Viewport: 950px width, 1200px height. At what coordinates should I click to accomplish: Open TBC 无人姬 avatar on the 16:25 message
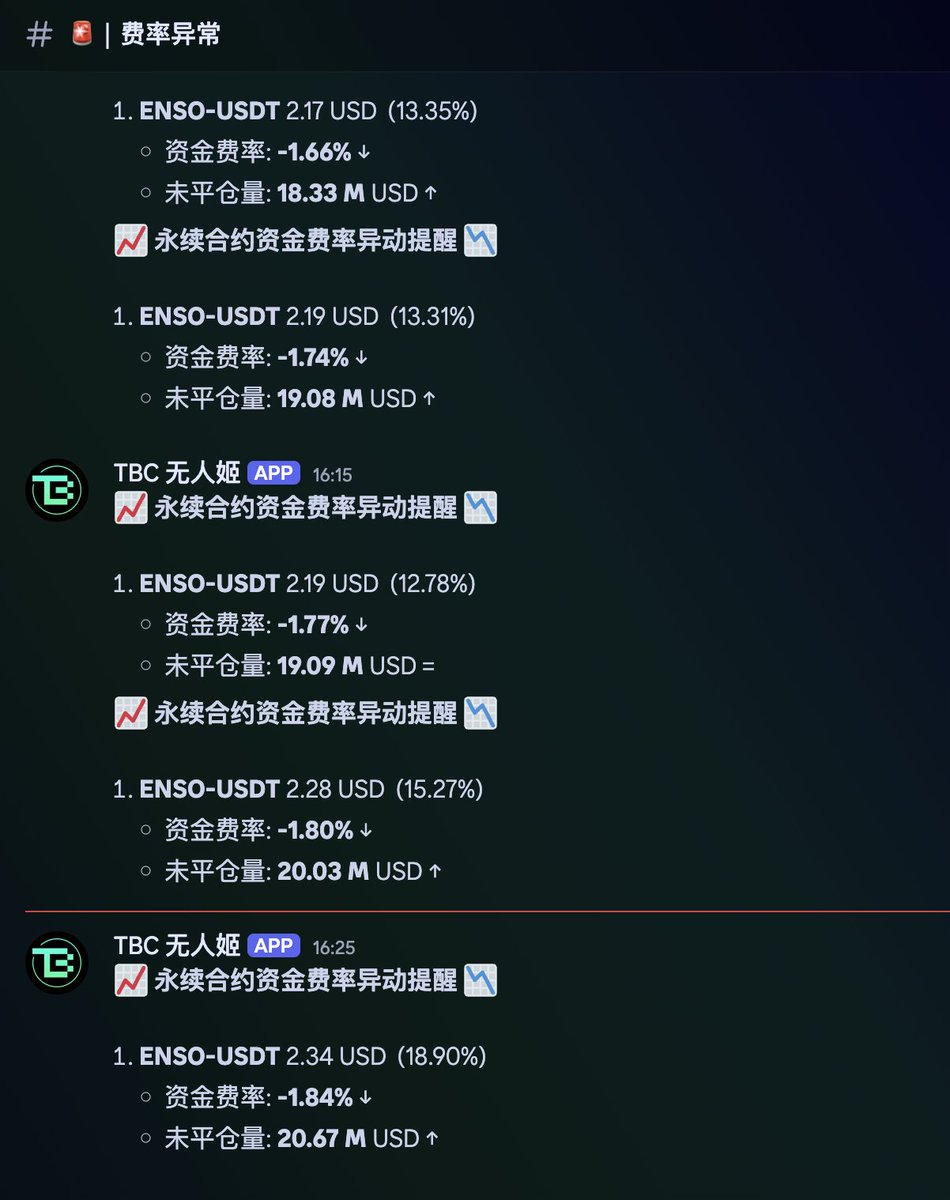57,963
